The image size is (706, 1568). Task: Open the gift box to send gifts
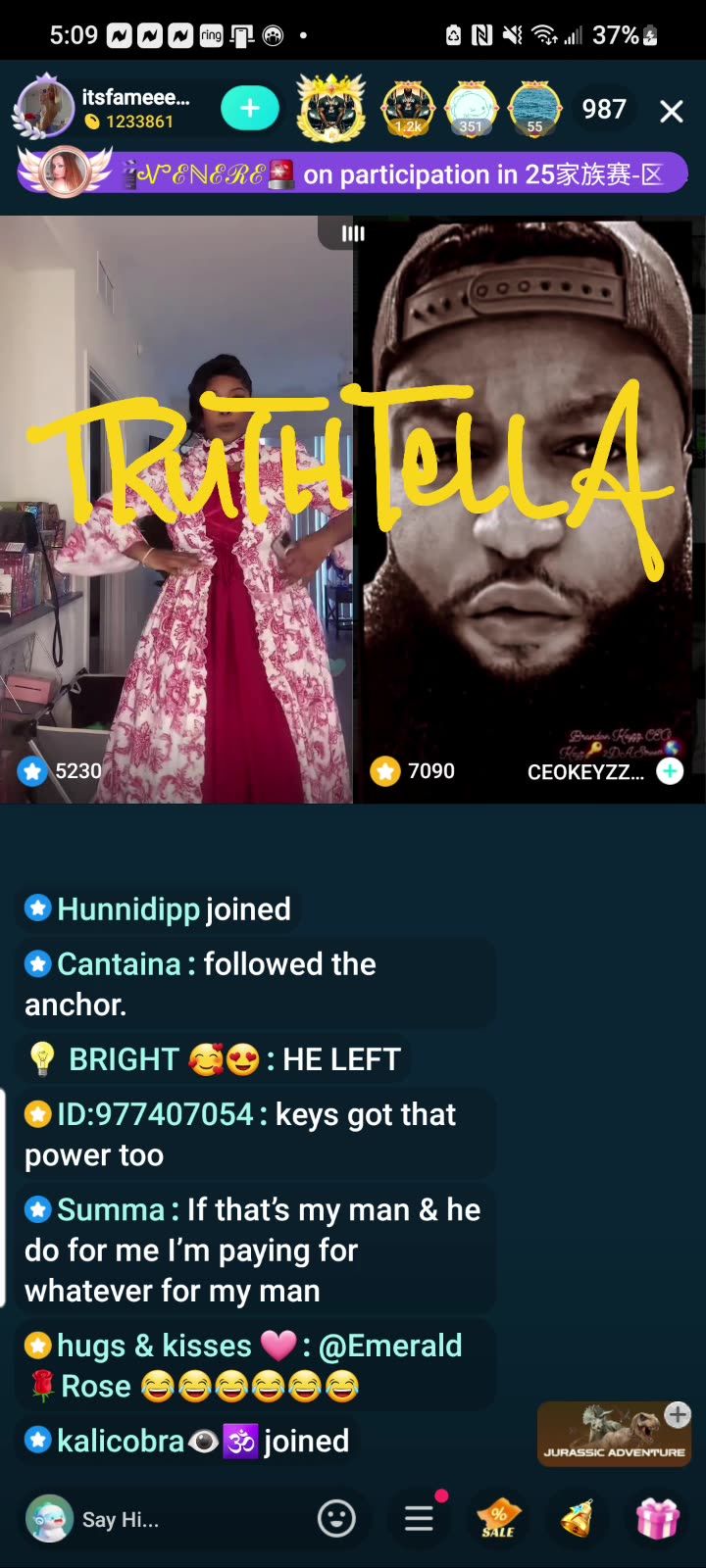[x=656, y=1519]
